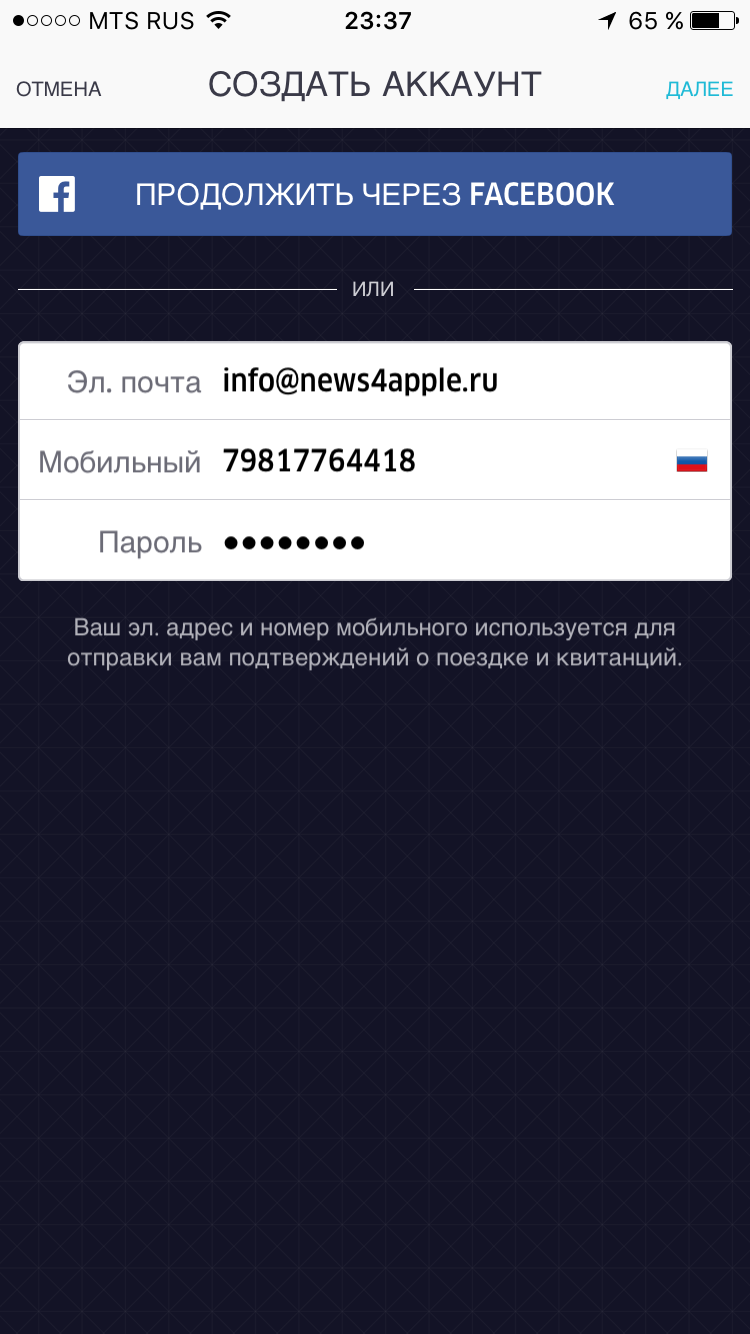Tap ДАЛЕЕ to proceed
The image size is (750, 1334).
699,89
